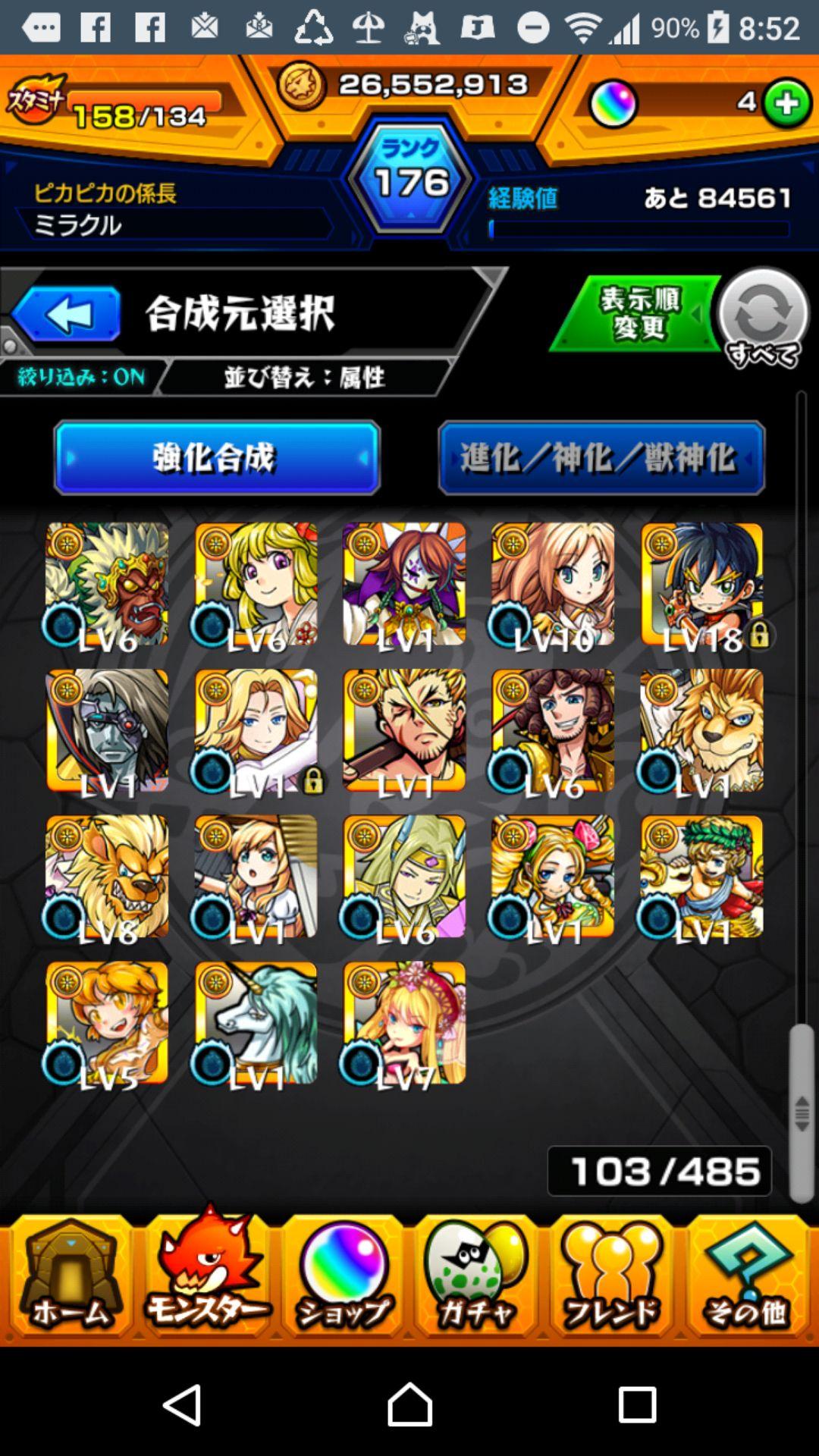819x1456 pixels.
Task: Select the gray cyborg-faced Lv1 monster
Action: [x=107, y=730]
